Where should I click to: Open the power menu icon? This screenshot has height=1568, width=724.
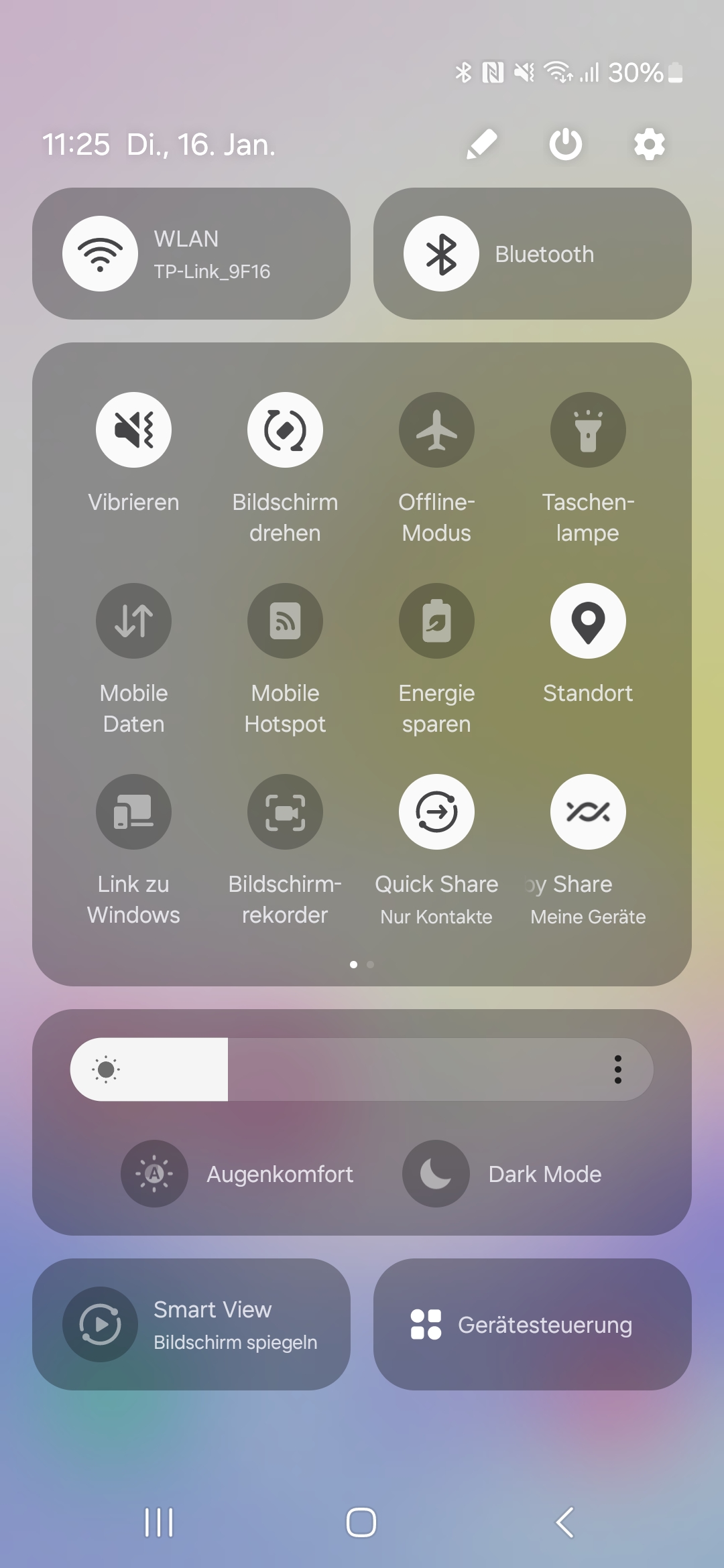(x=565, y=144)
